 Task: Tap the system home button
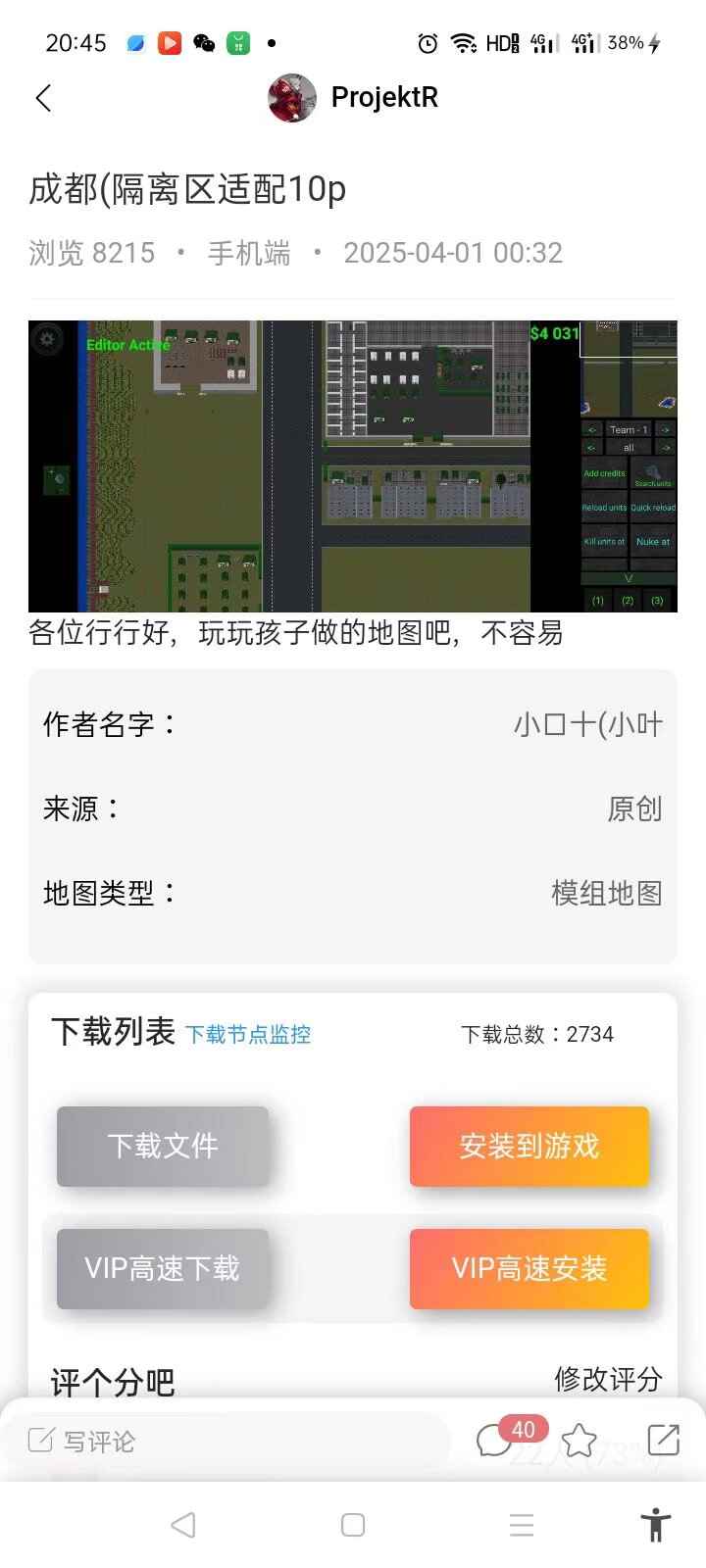point(353,1525)
